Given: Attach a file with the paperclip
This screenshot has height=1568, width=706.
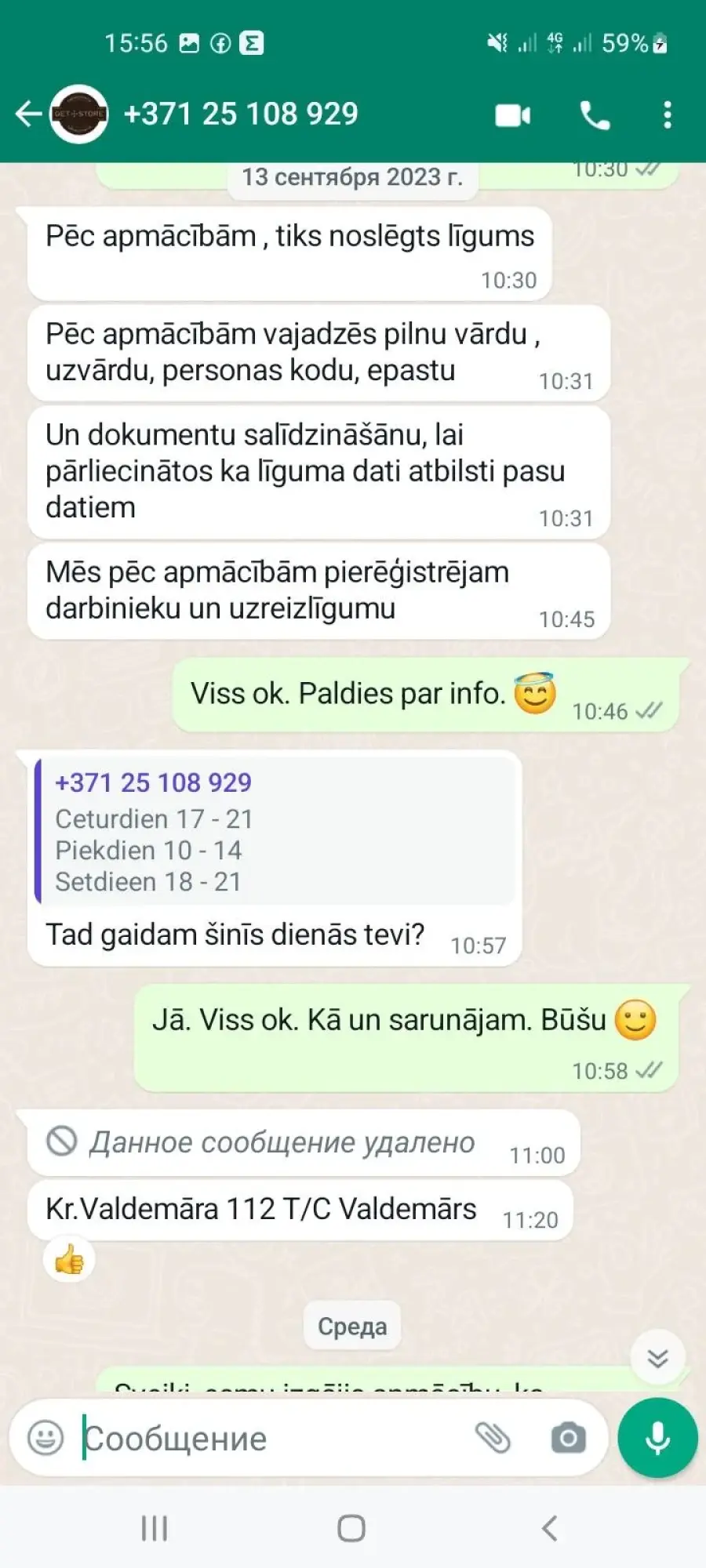Looking at the screenshot, I should point(493,1438).
